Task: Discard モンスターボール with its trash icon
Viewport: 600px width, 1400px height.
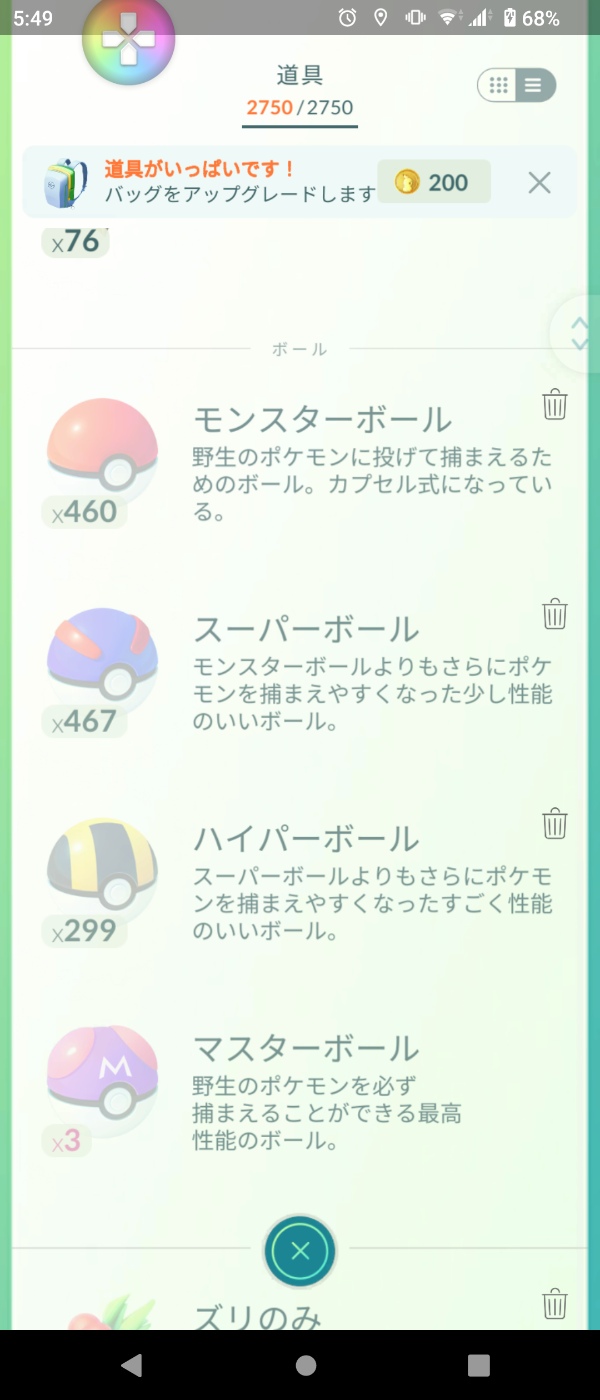Action: click(555, 405)
